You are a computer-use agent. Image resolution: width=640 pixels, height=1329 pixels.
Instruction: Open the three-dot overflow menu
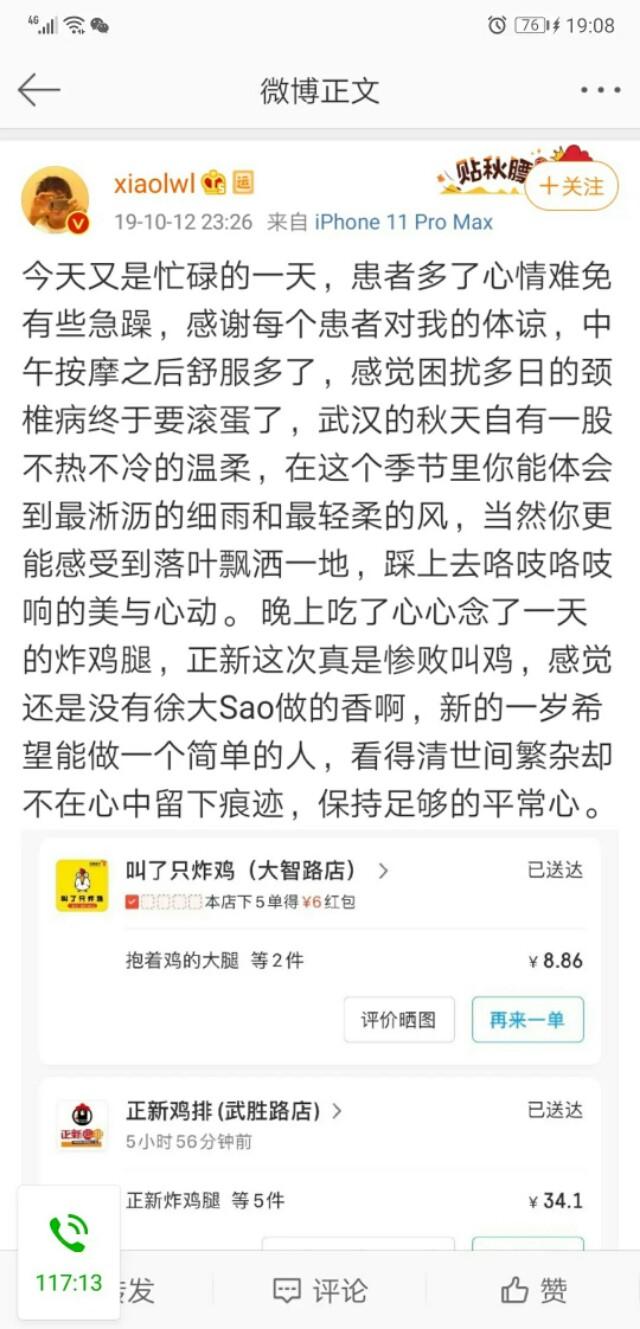click(600, 90)
